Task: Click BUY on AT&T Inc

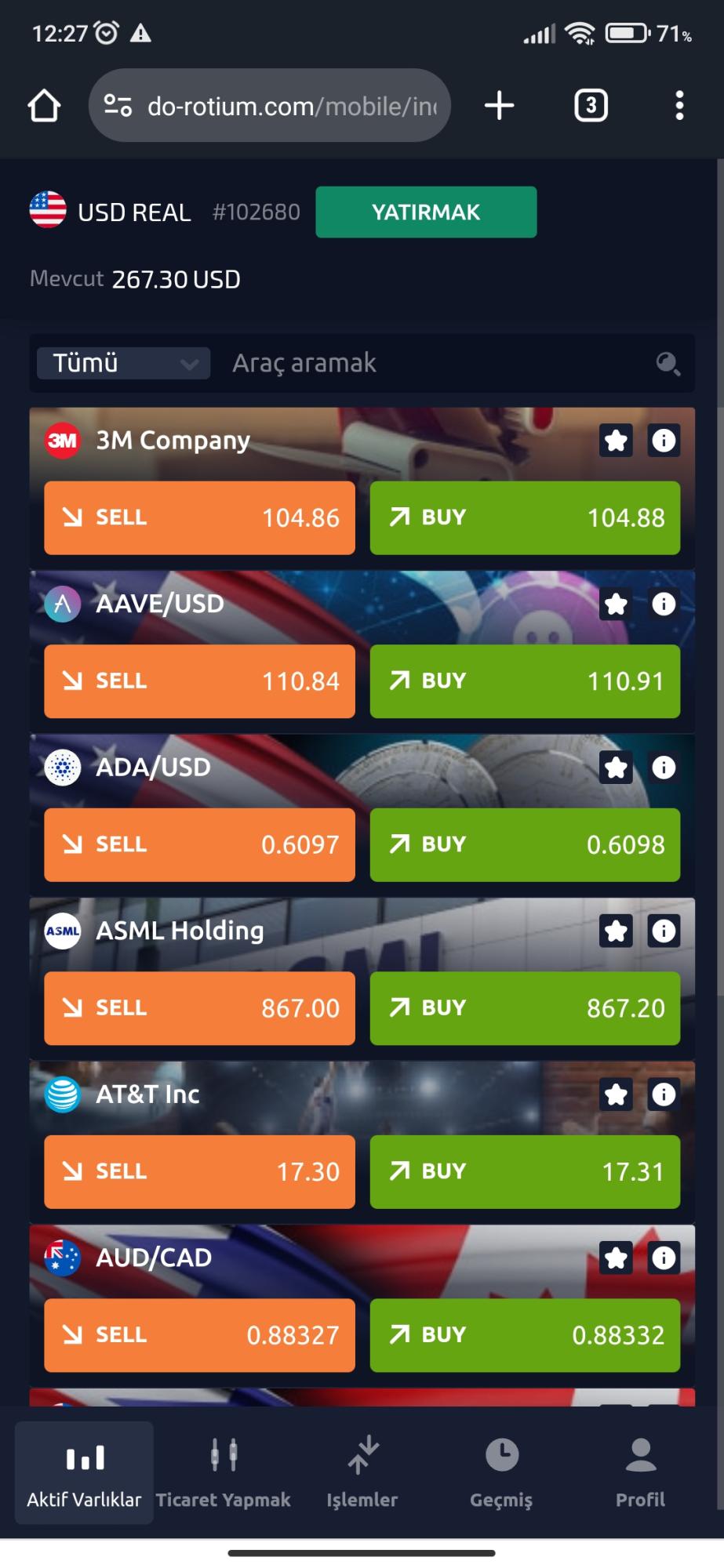Action: [525, 1172]
